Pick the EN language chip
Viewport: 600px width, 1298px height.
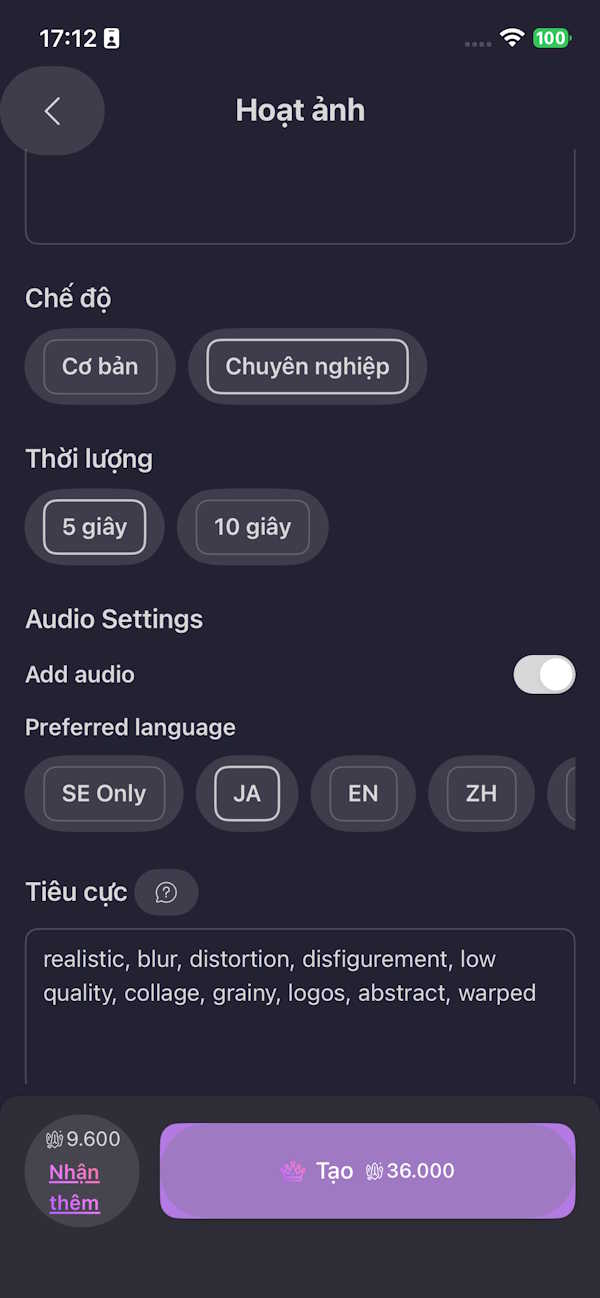[363, 794]
